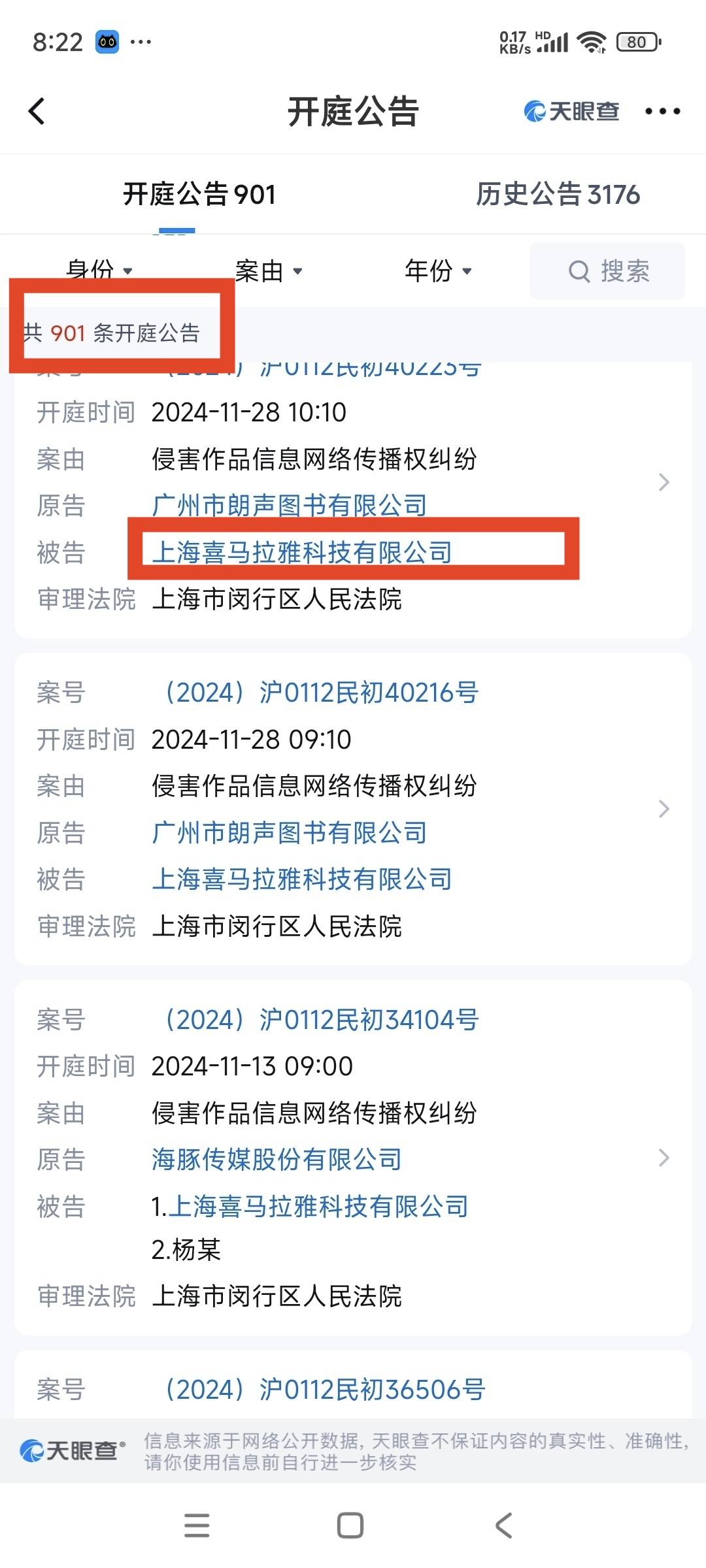Expand the 年份 filter dropdown

point(438,270)
